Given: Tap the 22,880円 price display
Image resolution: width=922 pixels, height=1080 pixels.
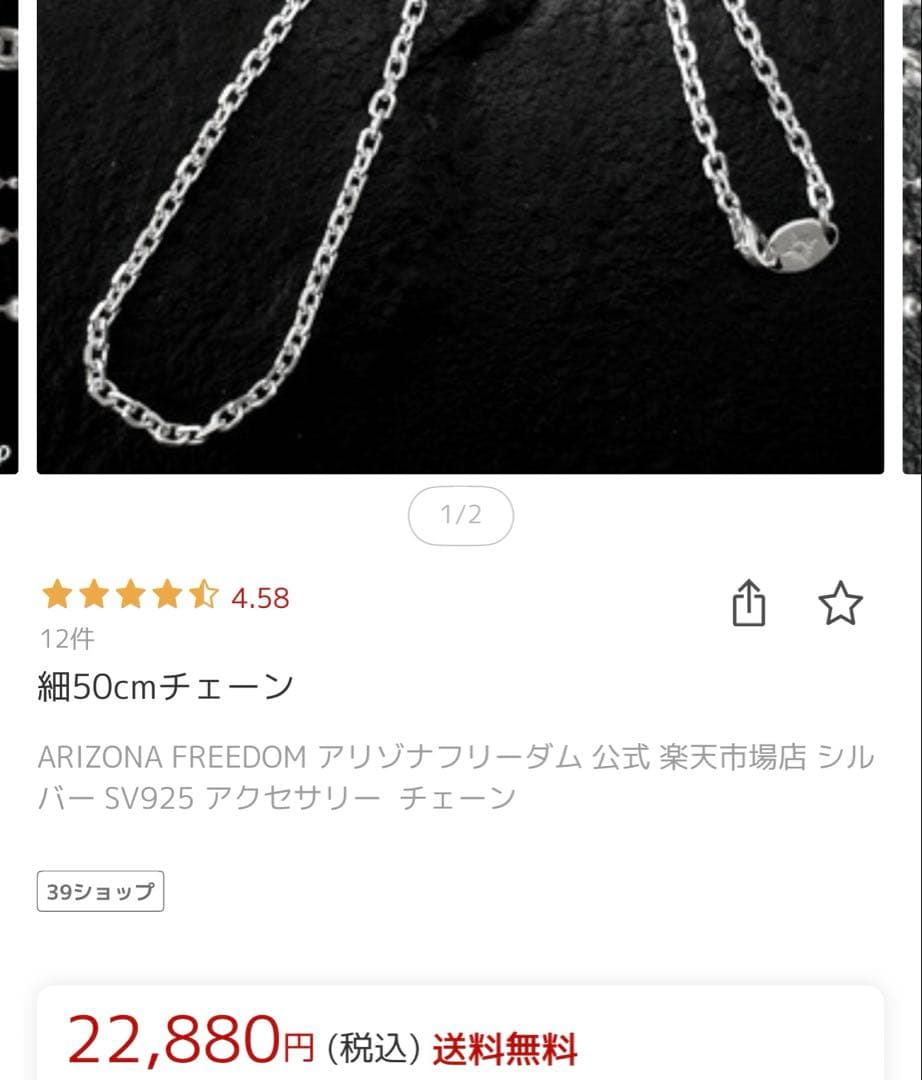Looking at the screenshot, I should (x=180, y=1045).
